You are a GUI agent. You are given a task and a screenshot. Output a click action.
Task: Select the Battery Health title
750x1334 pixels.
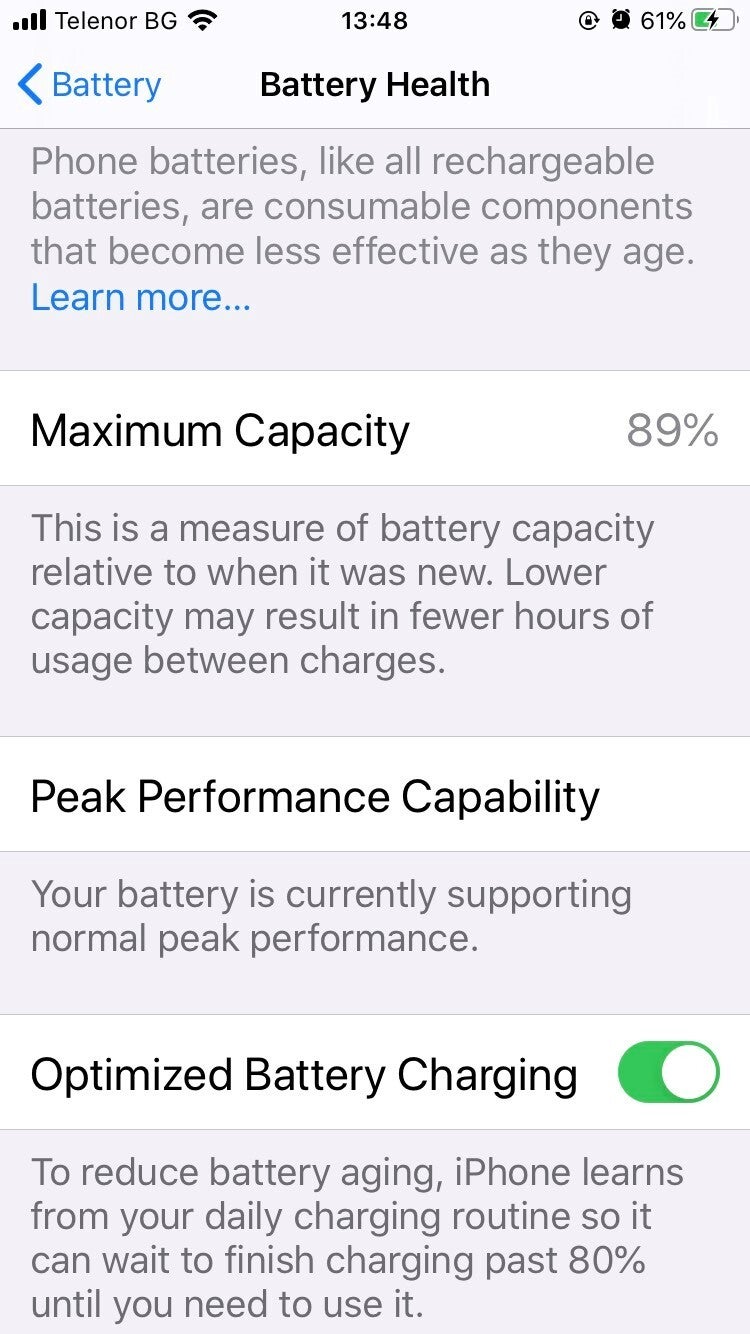pyautogui.click(x=374, y=84)
